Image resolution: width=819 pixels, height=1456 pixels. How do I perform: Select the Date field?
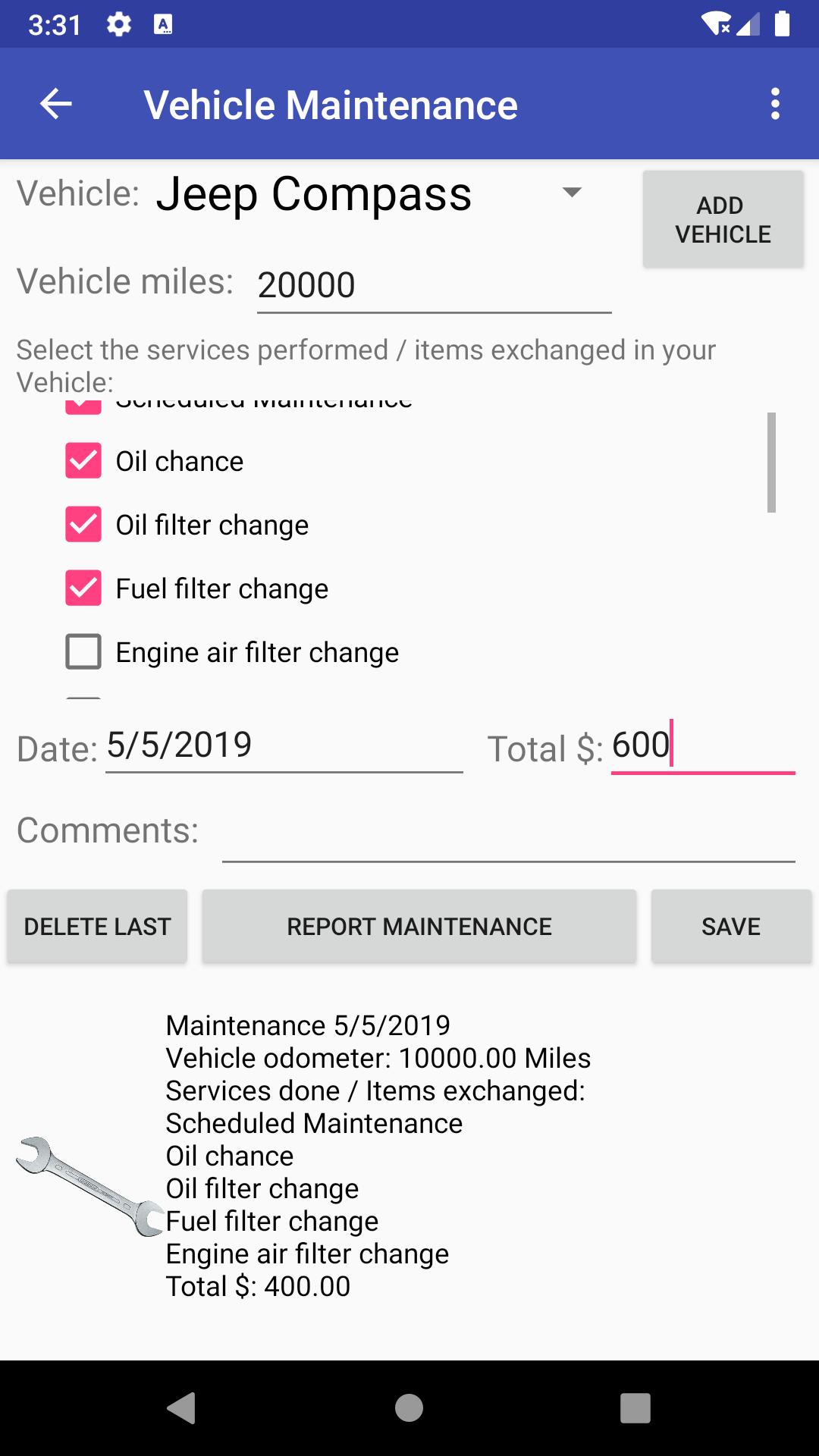coord(284,746)
